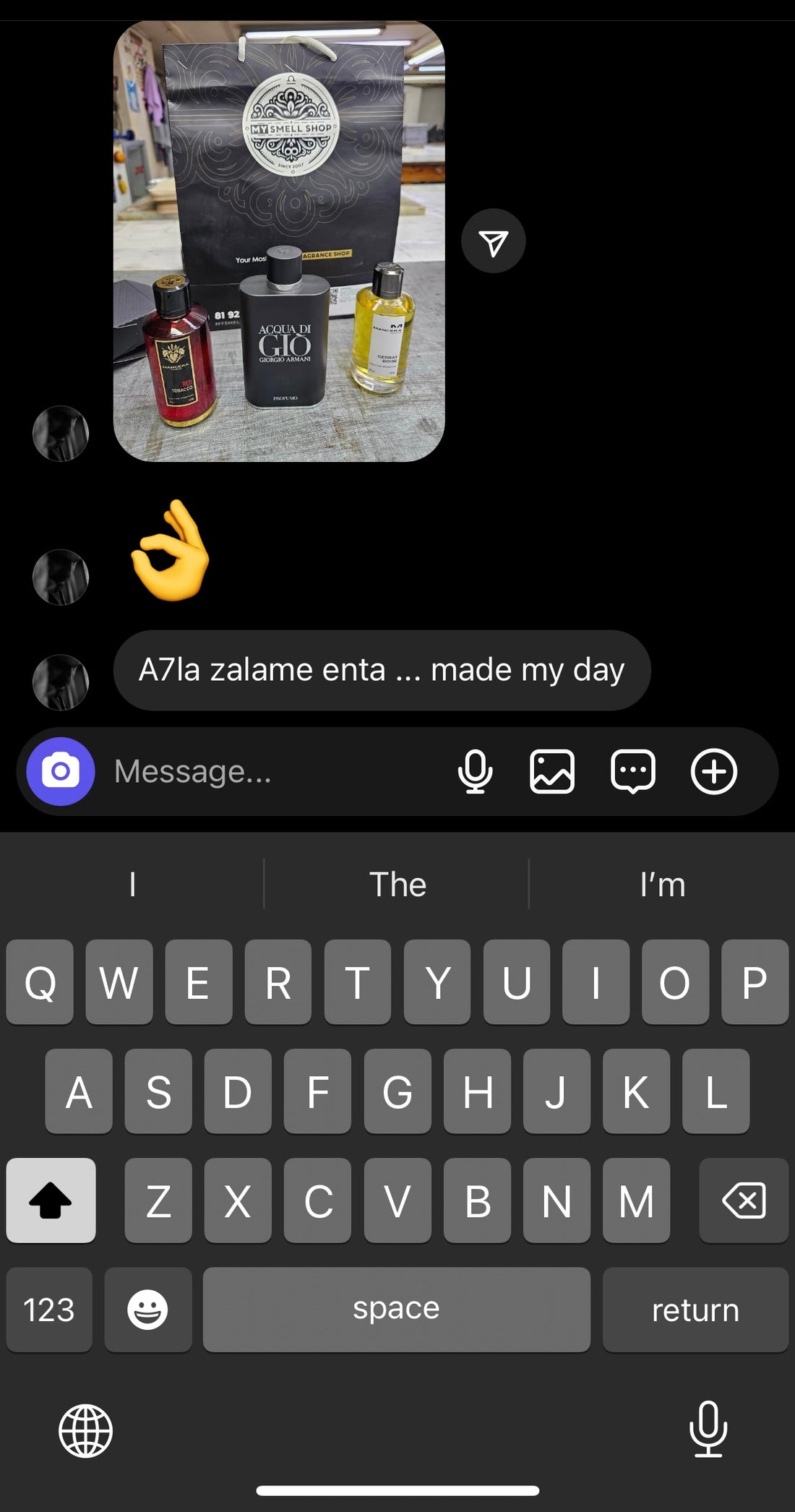
Task: Hit the backspace key
Action: pos(743,1200)
